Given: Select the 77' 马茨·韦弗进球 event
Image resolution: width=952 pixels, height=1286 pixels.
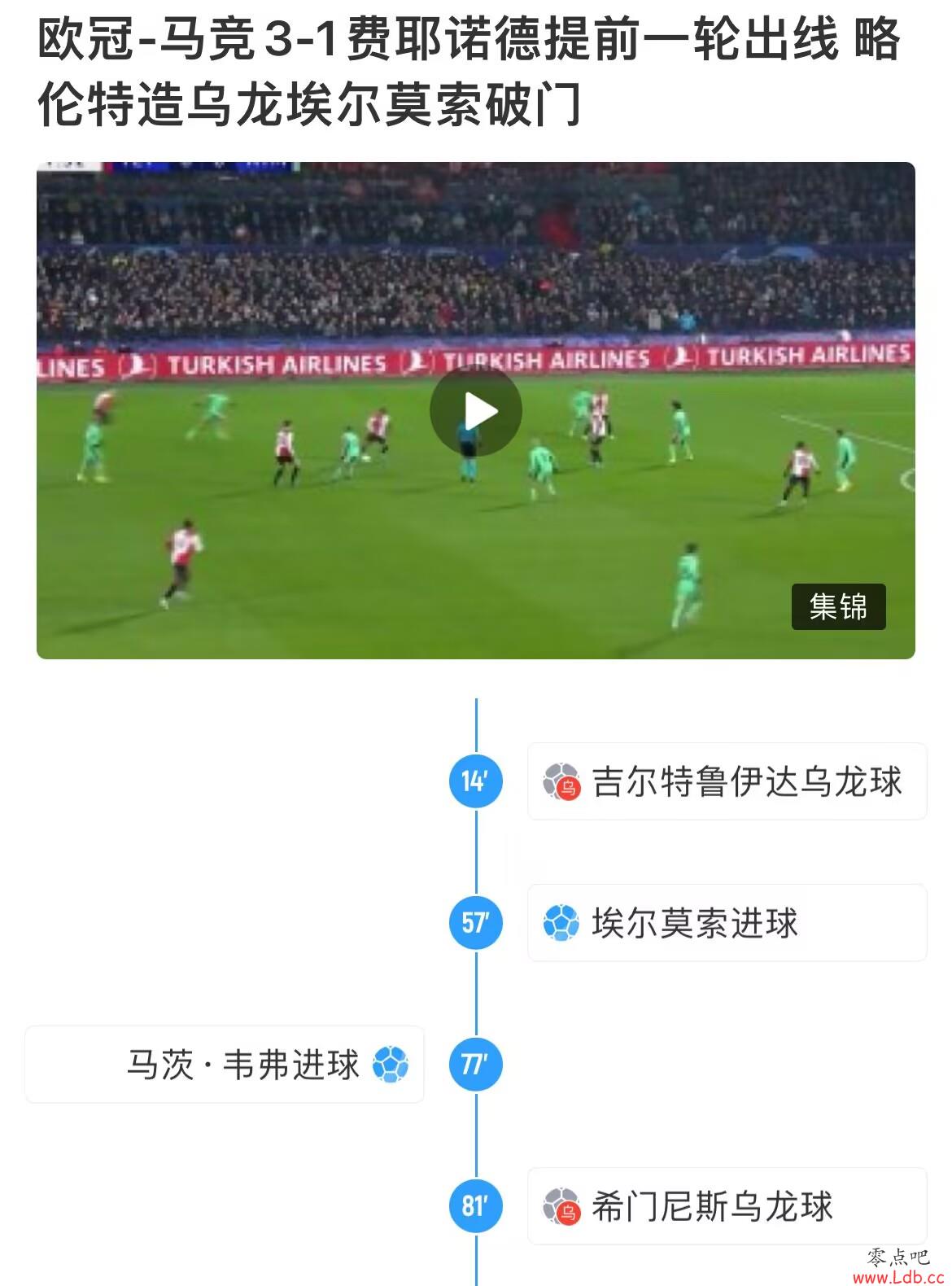Looking at the screenshot, I should 225,1065.
